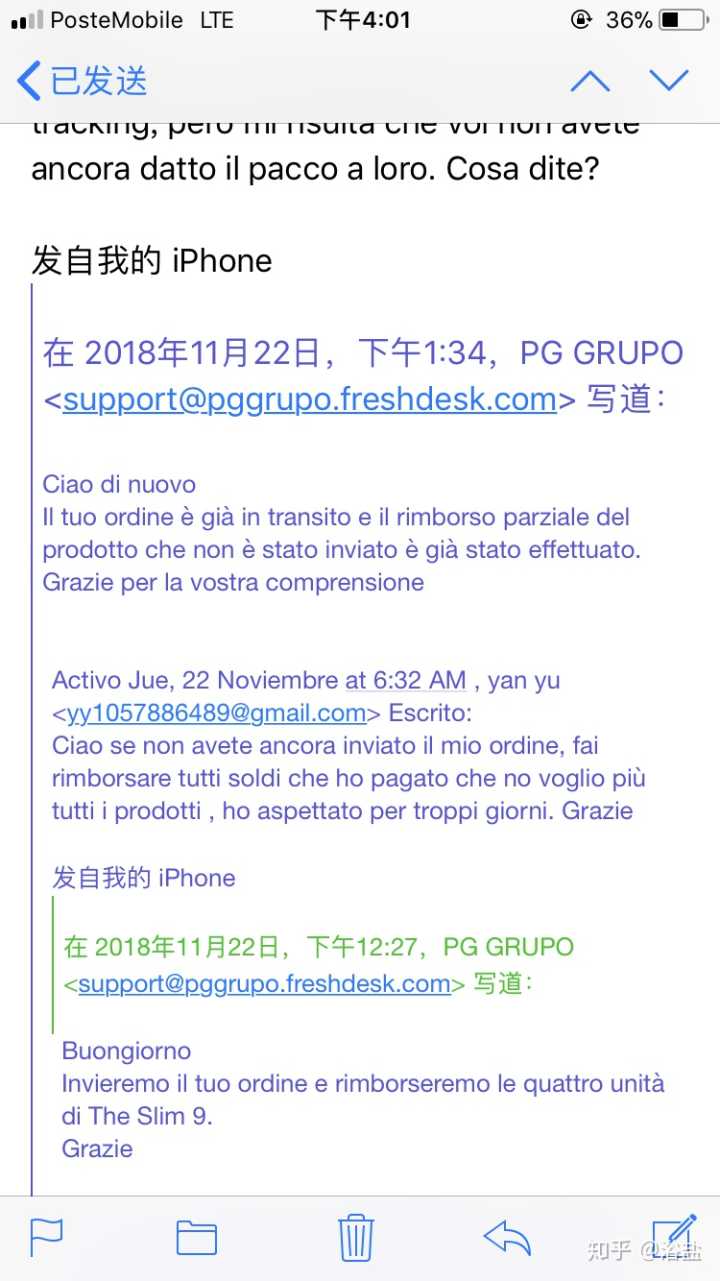Image resolution: width=720 pixels, height=1281 pixels.
Task: Tap the 6:32 AM time link
Action: tap(406, 681)
